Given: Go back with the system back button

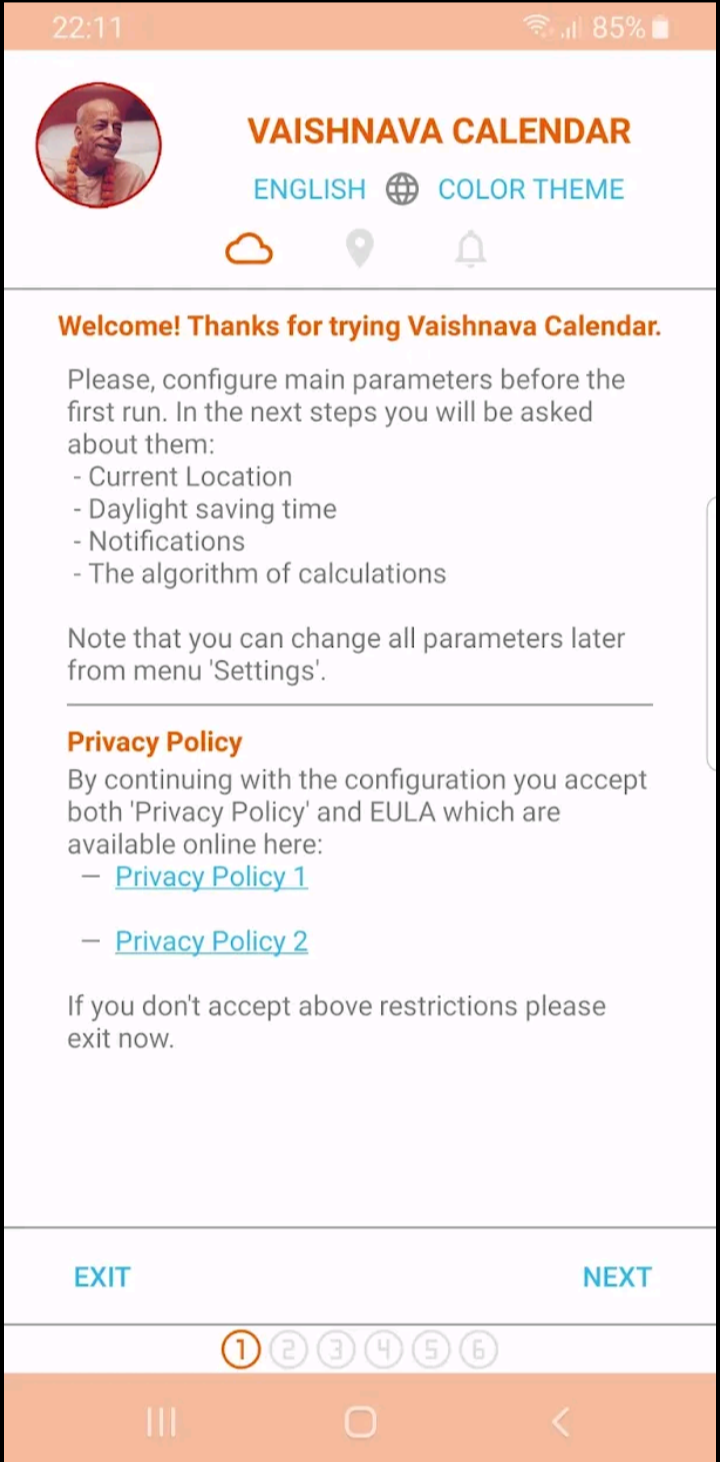Looking at the screenshot, I should [x=560, y=1421].
